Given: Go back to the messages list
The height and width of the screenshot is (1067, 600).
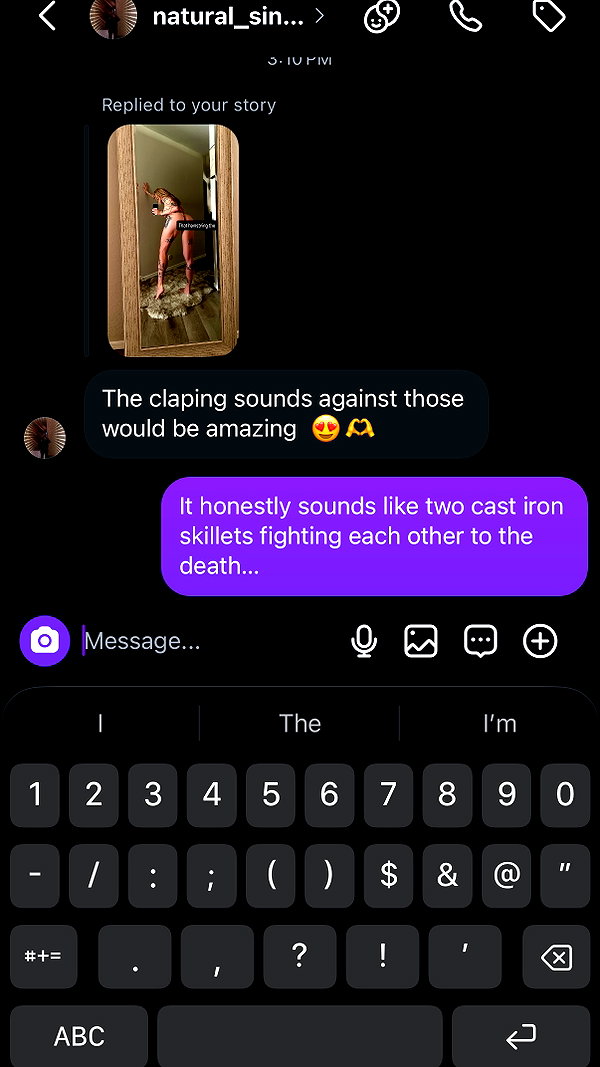Looking at the screenshot, I should click(x=47, y=16).
